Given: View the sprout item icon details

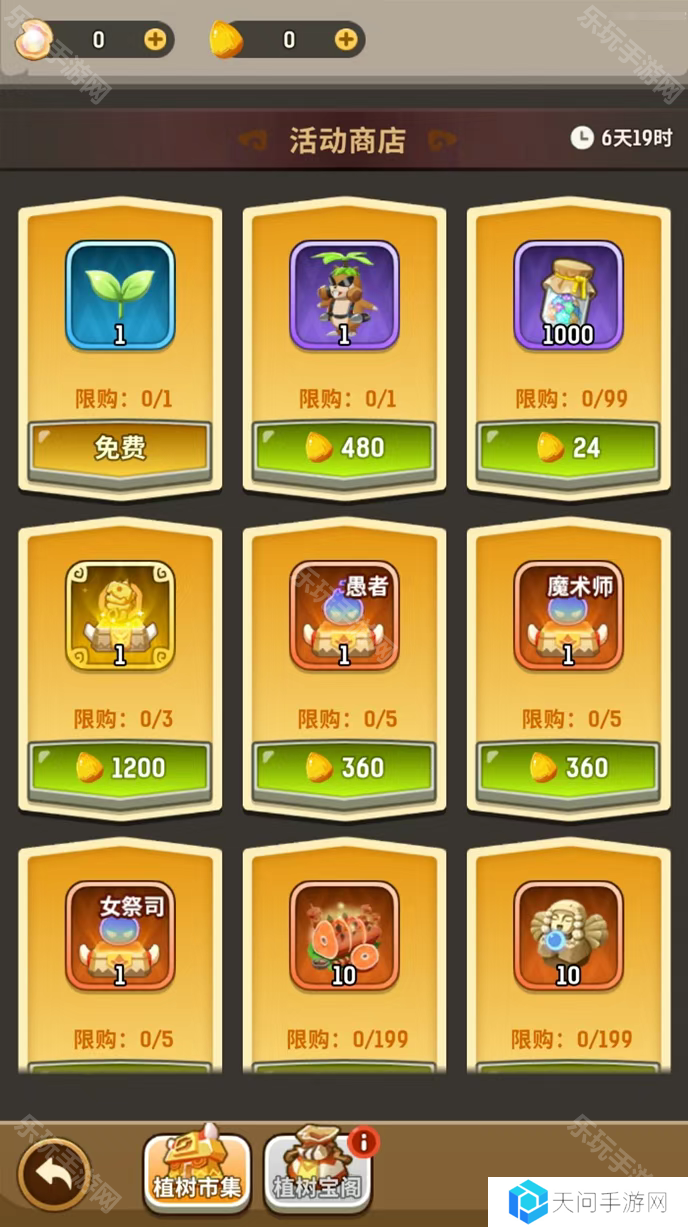Looking at the screenshot, I should (120, 295).
